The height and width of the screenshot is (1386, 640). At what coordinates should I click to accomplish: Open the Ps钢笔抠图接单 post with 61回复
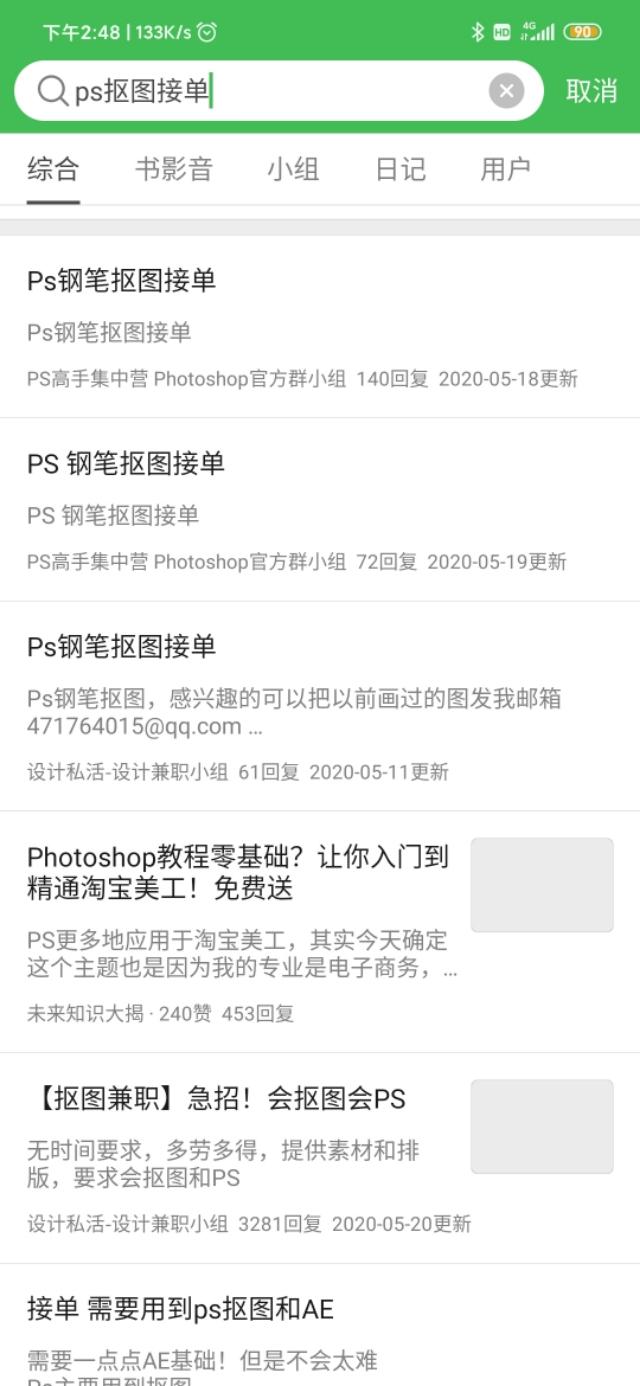pos(320,706)
